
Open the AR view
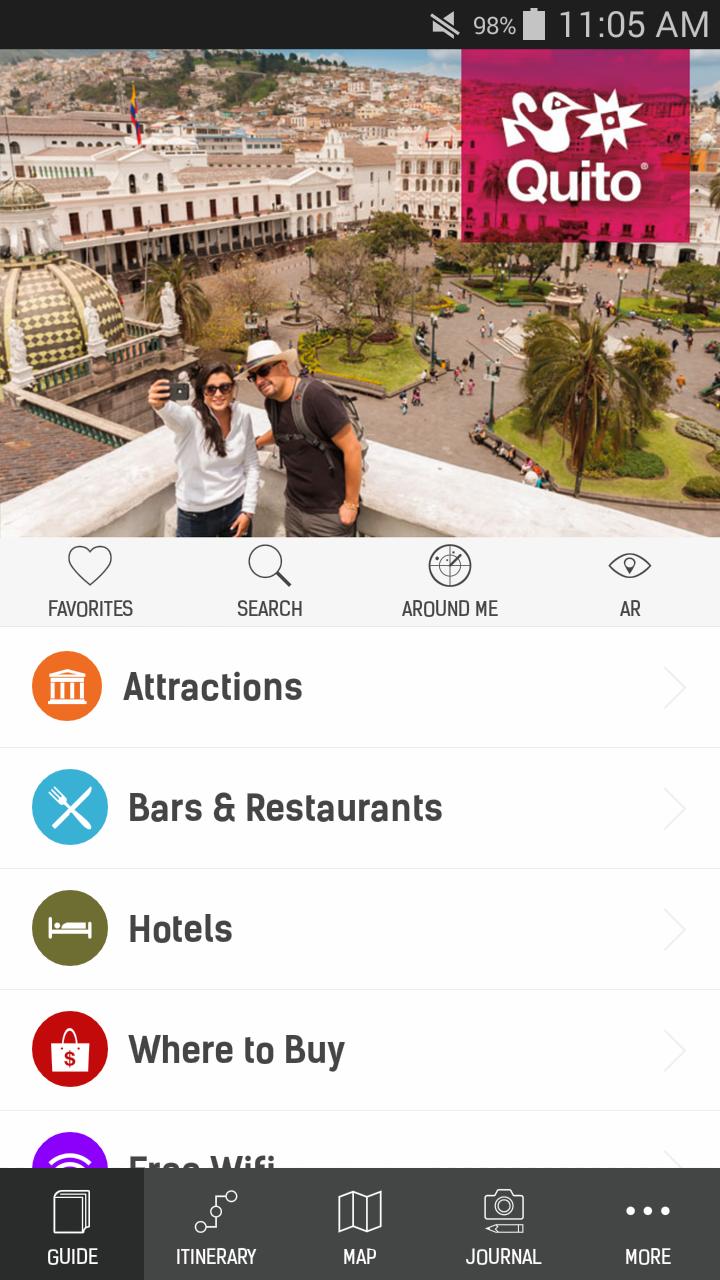pos(630,582)
